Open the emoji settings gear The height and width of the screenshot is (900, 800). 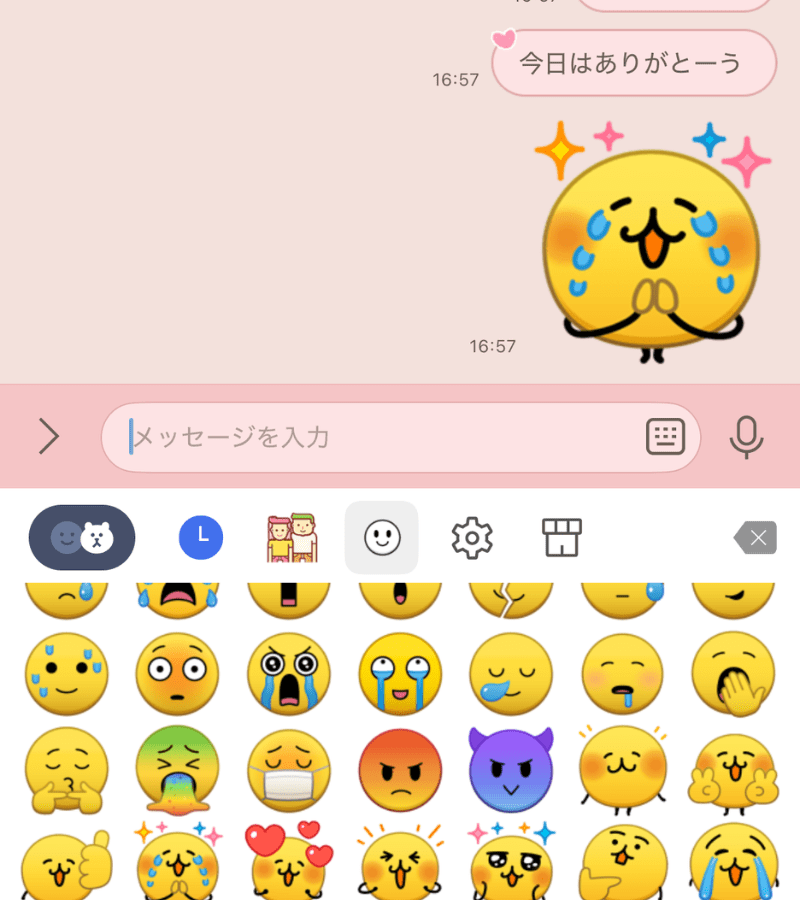(x=471, y=537)
